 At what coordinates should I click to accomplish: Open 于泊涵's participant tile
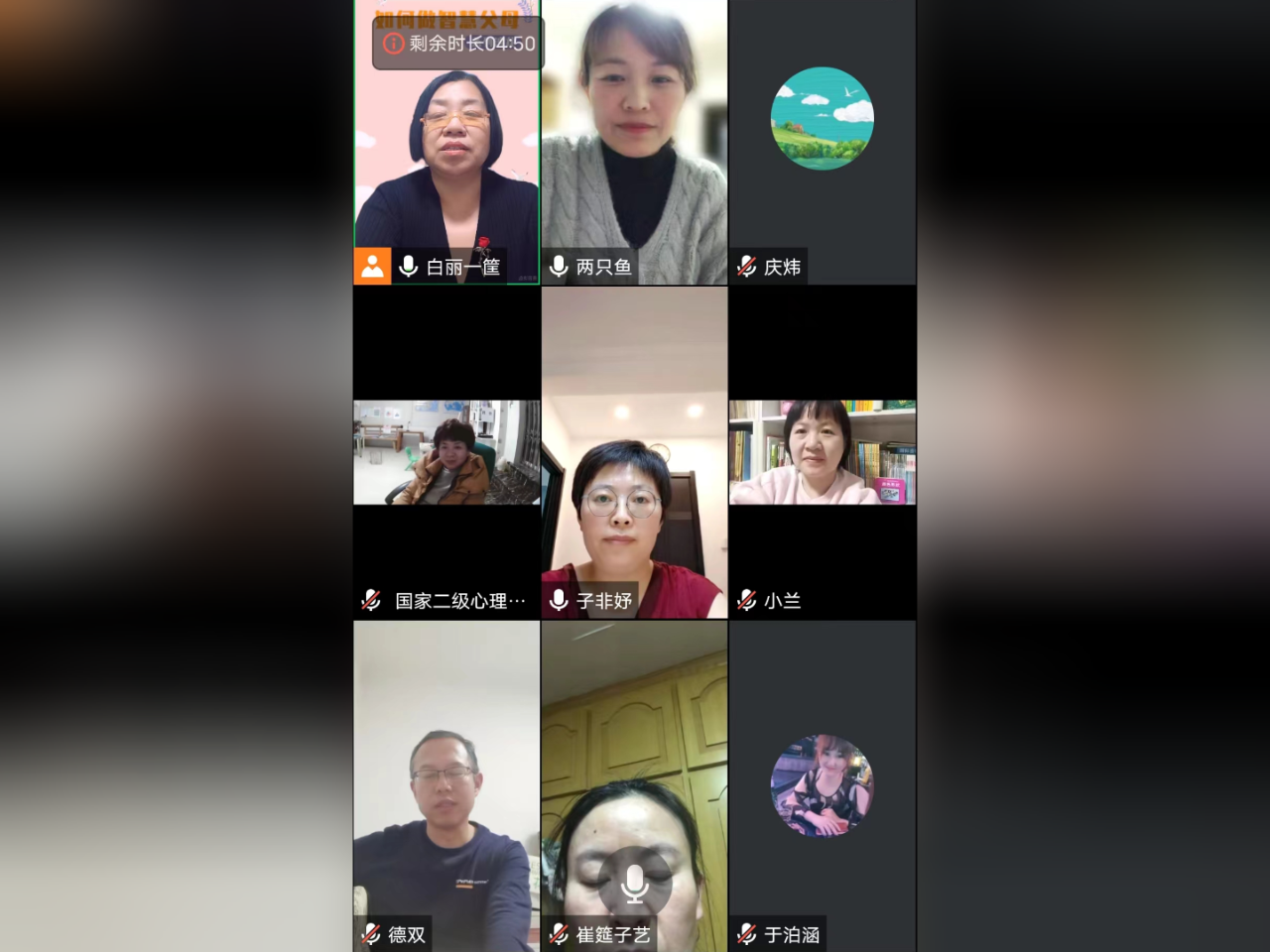click(x=822, y=785)
